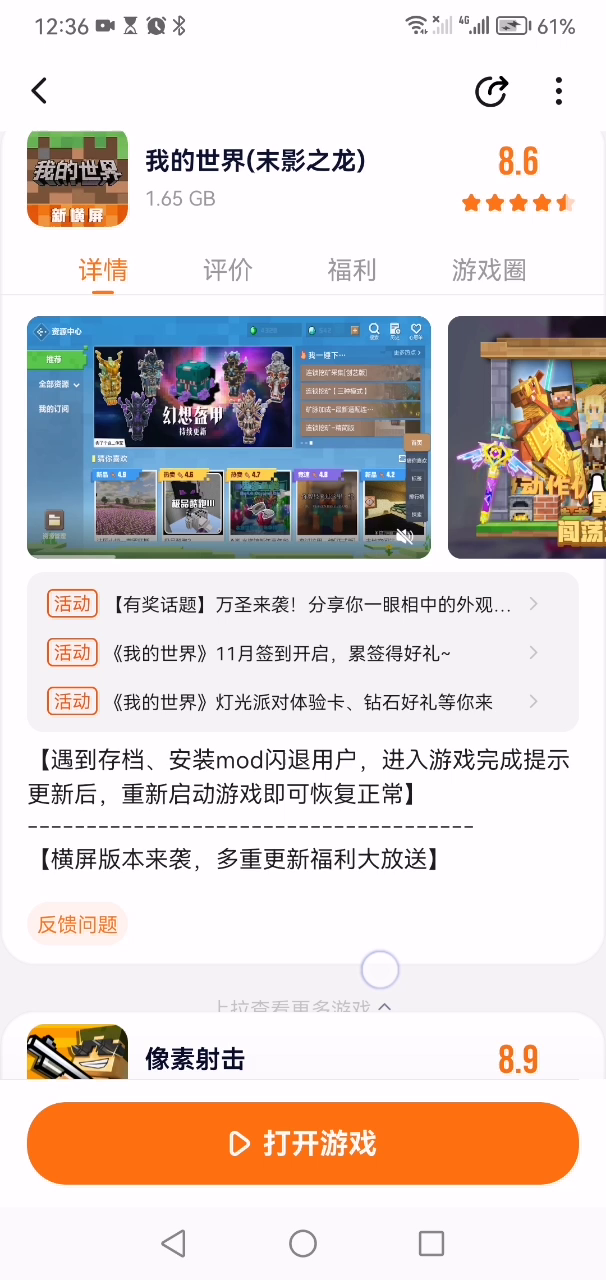Screen dimensions: 606x1280
Task: Go back using the top-left arrow
Action: pyautogui.click(x=39, y=91)
